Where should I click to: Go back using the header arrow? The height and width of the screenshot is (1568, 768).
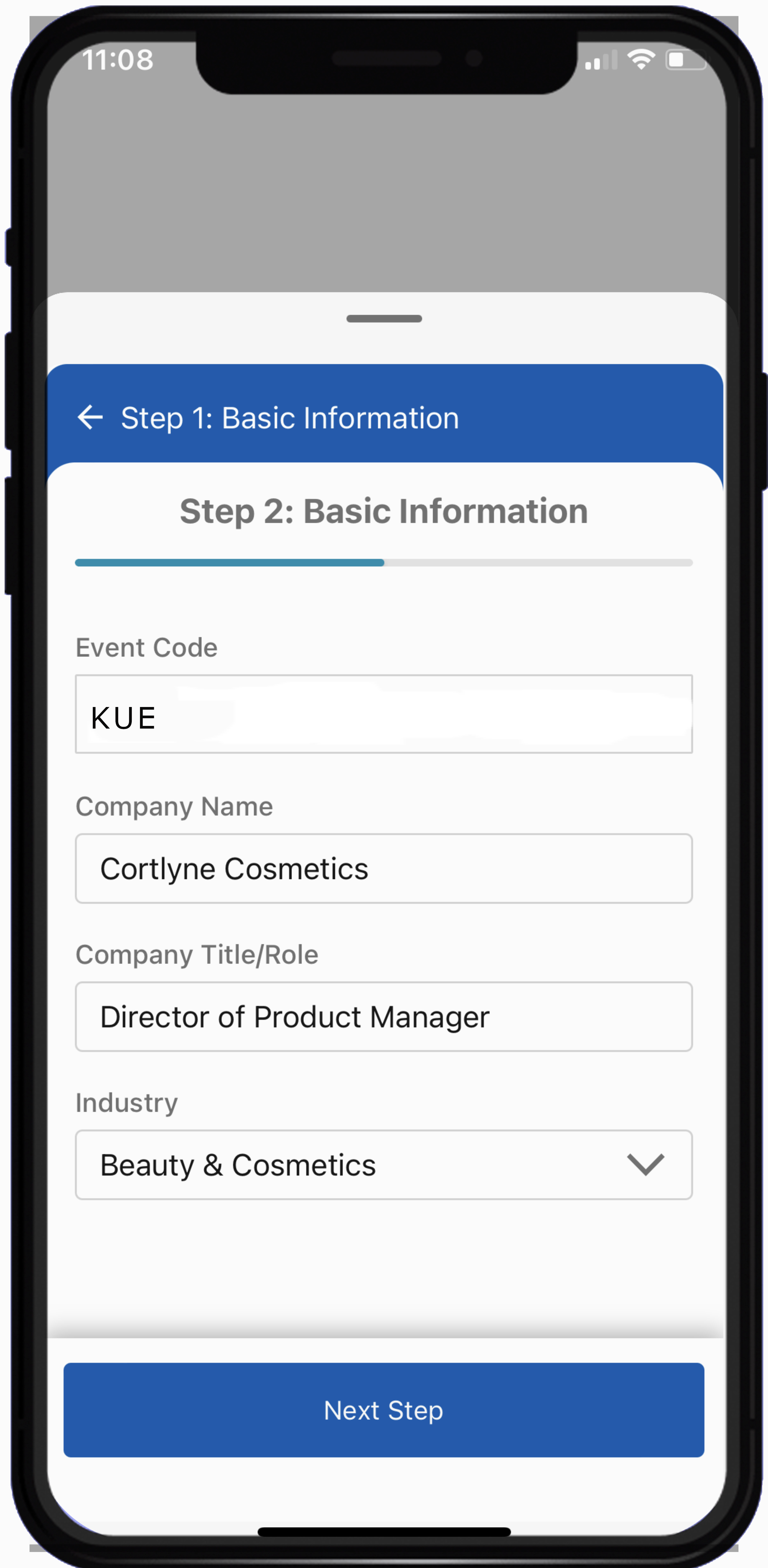[x=90, y=418]
